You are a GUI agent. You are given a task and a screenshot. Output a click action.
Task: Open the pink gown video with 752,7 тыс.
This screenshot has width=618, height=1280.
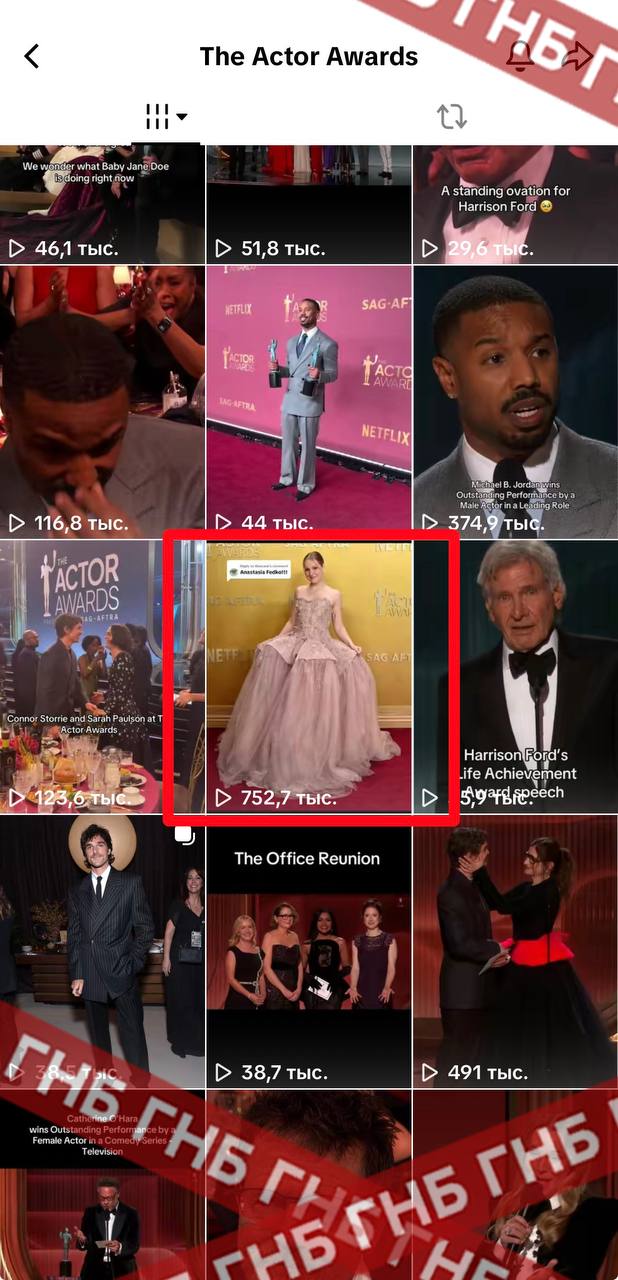[x=308, y=675]
